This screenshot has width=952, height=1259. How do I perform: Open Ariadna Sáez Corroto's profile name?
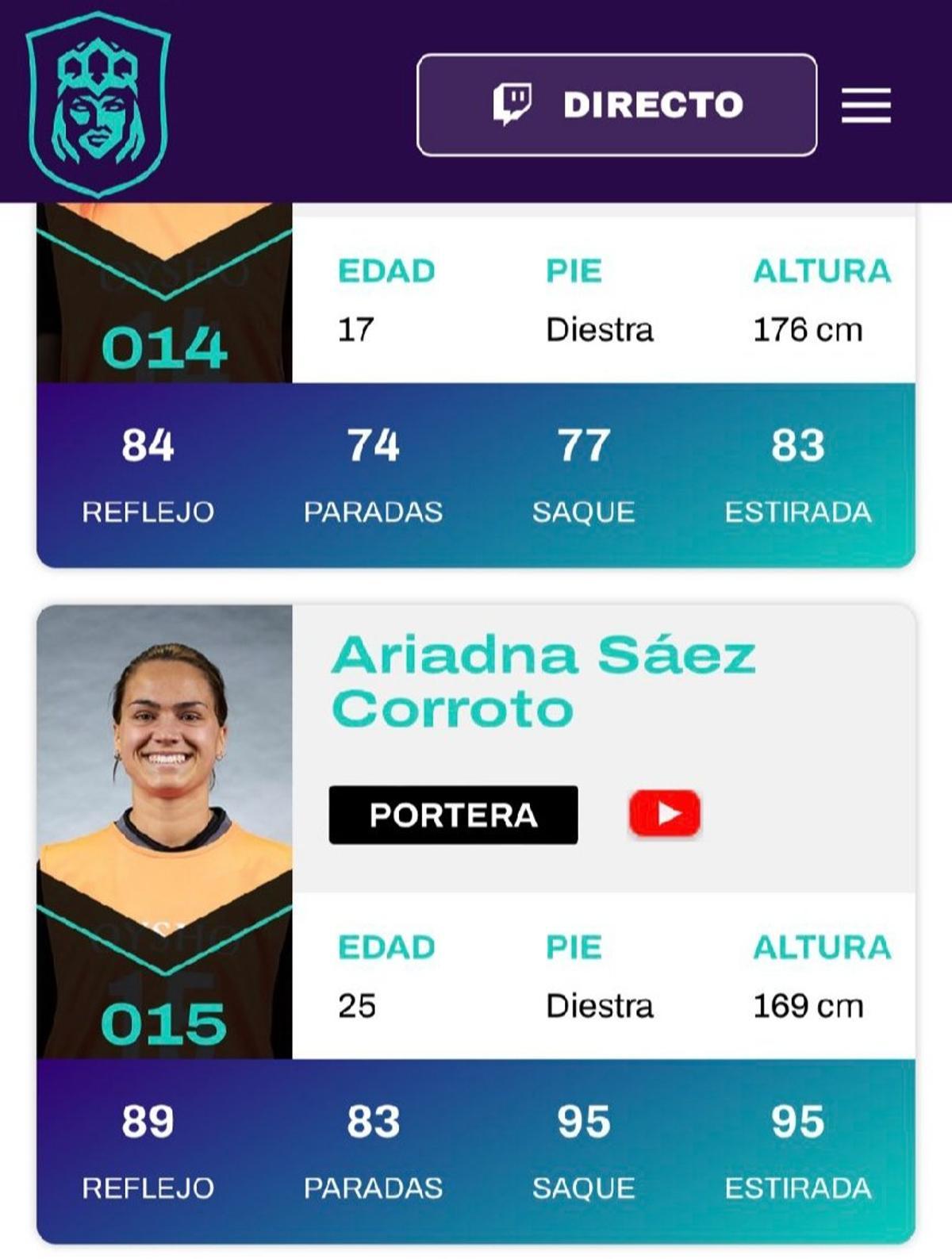[x=546, y=681]
